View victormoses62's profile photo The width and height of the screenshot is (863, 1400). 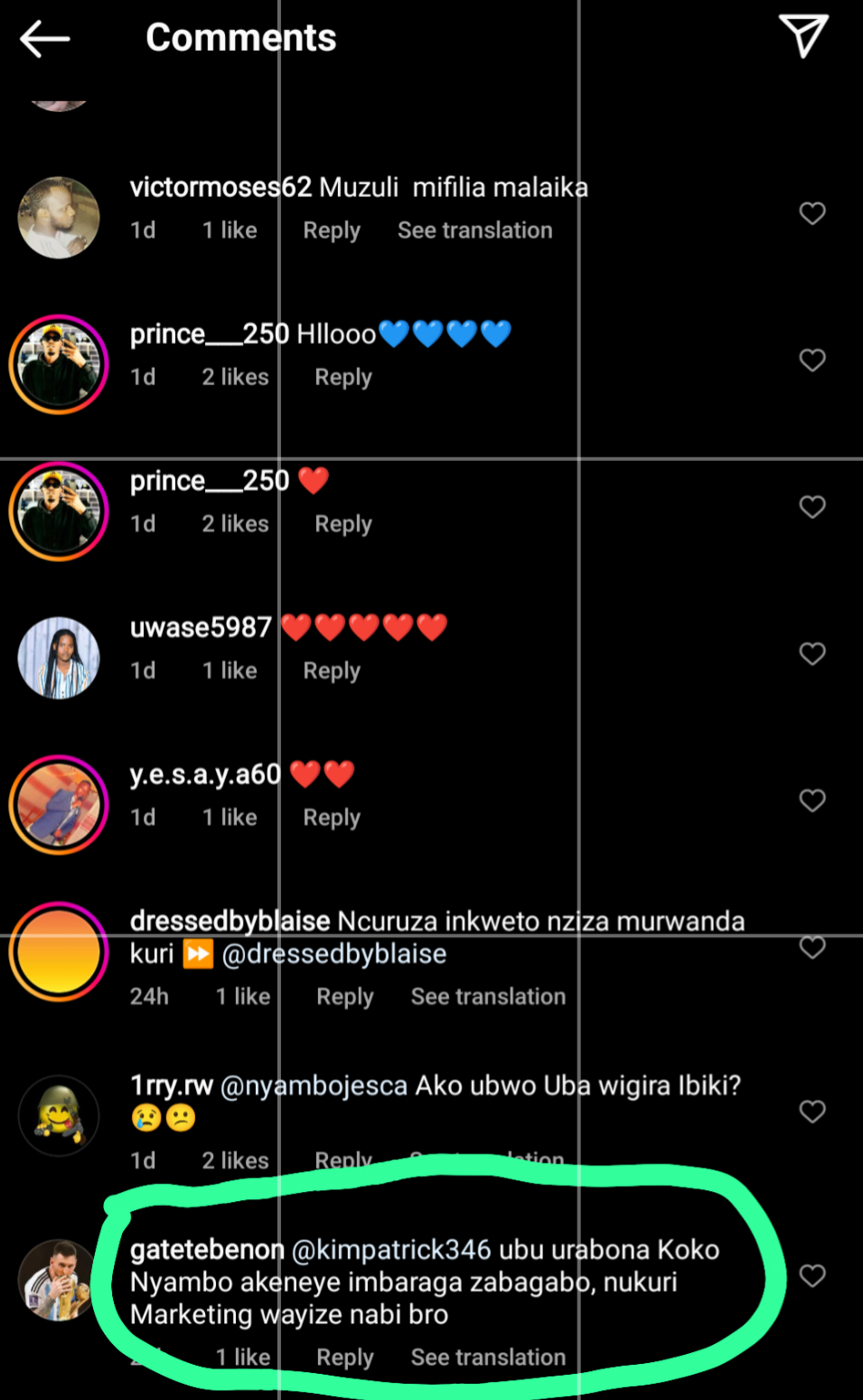click(x=59, y=218)
